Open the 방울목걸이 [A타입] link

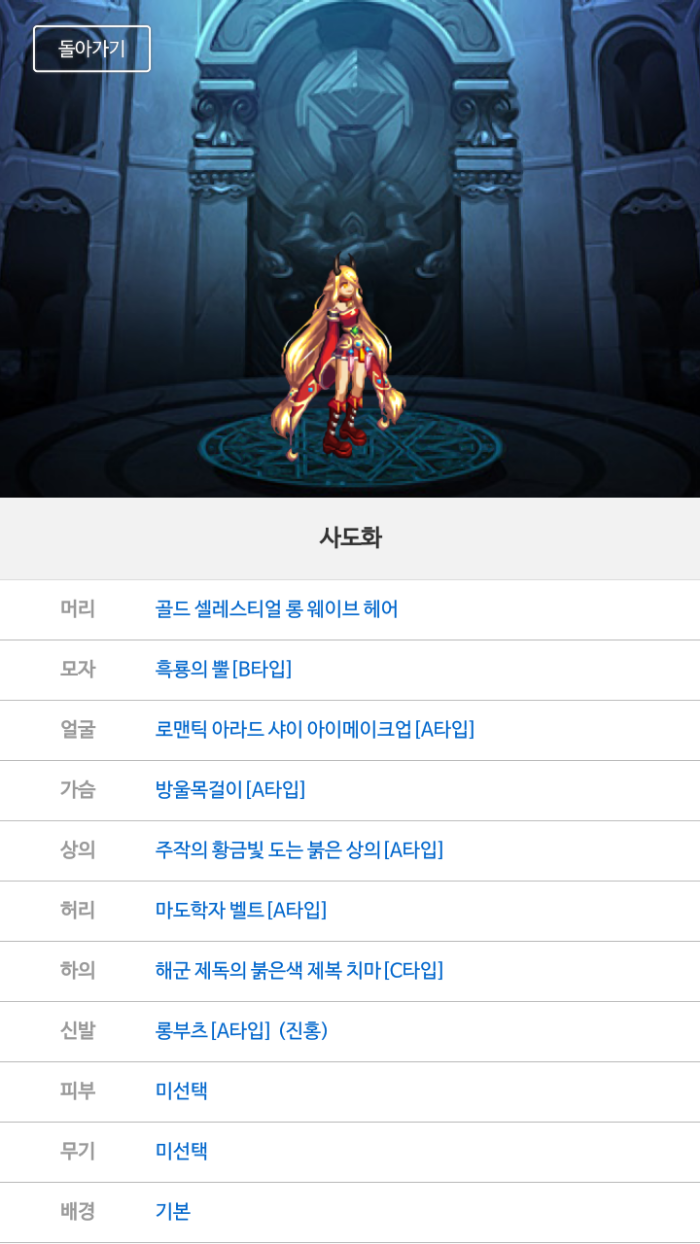click(x=230, y=789)
